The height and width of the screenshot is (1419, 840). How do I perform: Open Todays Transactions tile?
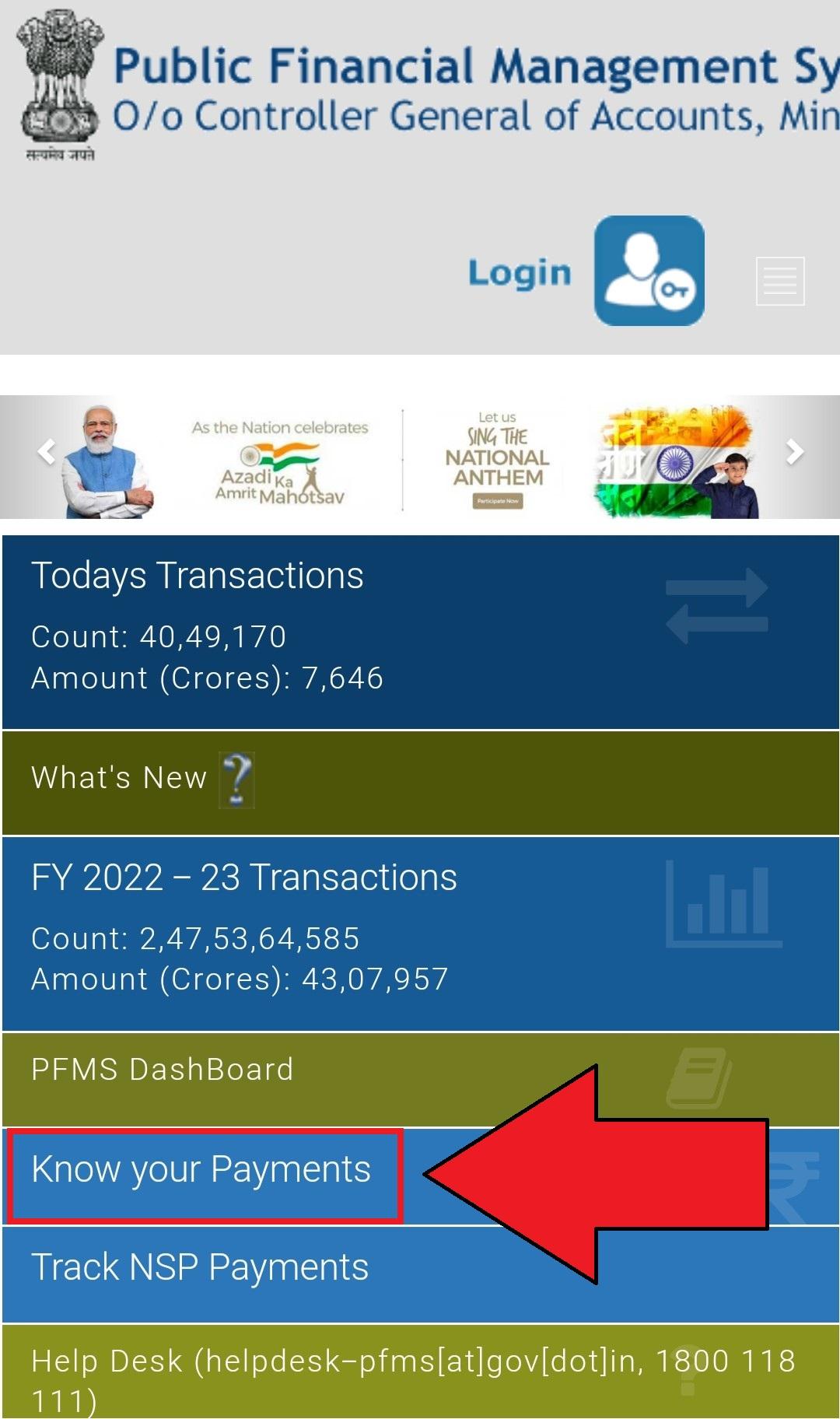pyautogui.click(x=420, y=631)
